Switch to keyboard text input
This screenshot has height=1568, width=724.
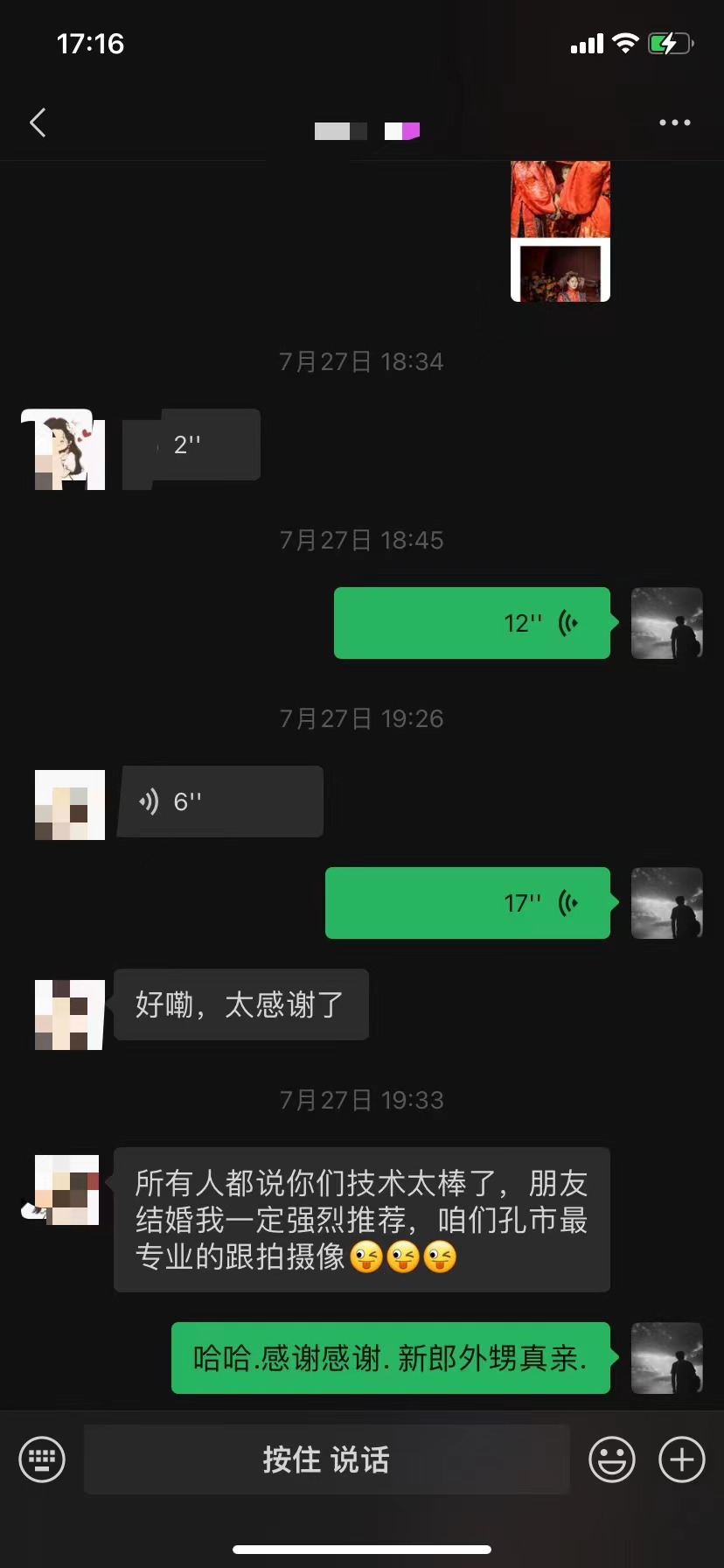(x=42, y=1459)
